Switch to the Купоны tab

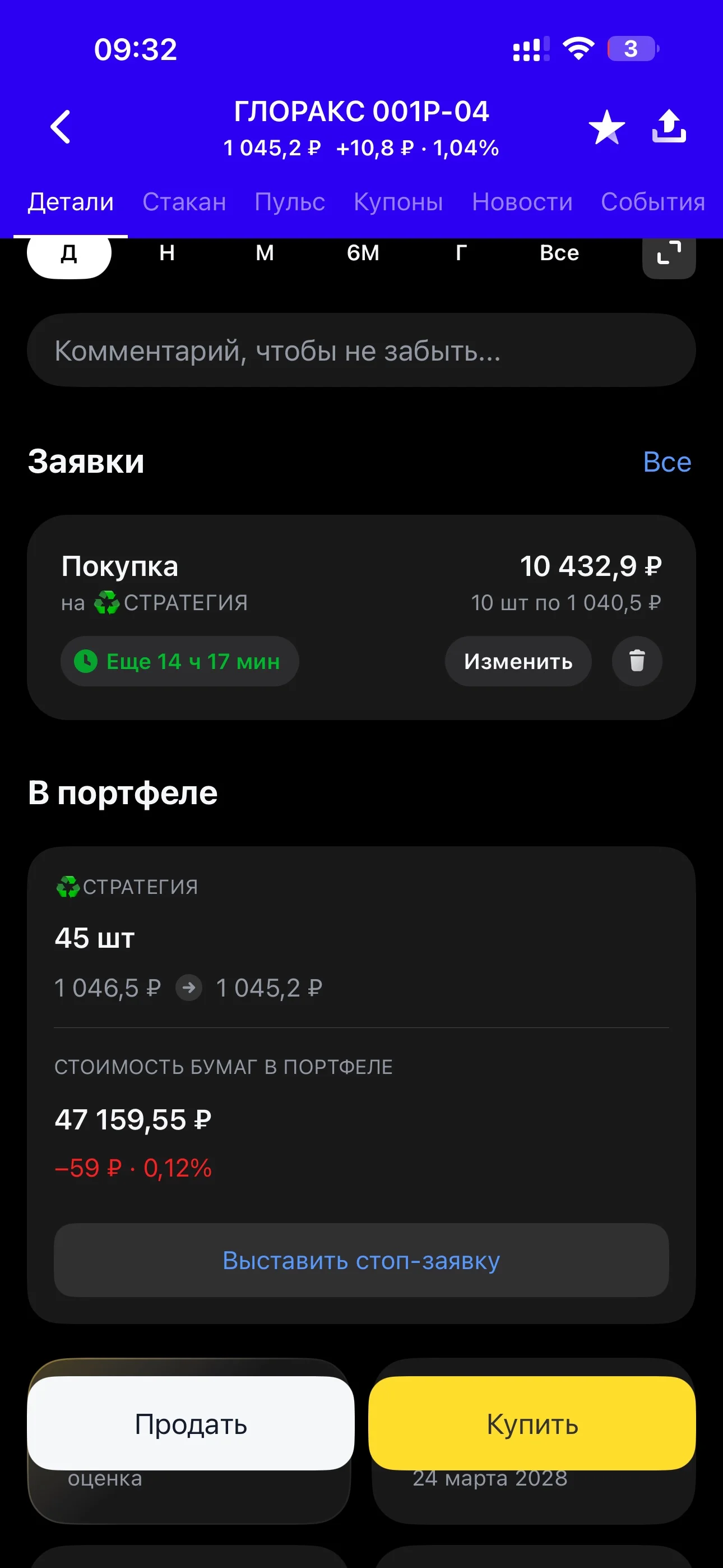pos(398,202)
